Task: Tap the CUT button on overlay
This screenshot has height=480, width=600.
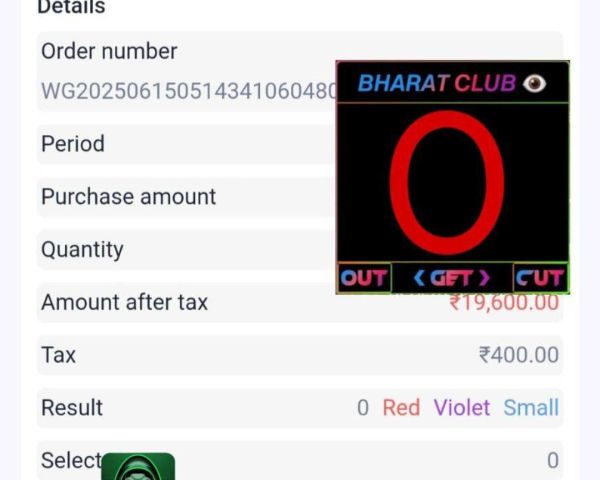Action: pos(540,278)
